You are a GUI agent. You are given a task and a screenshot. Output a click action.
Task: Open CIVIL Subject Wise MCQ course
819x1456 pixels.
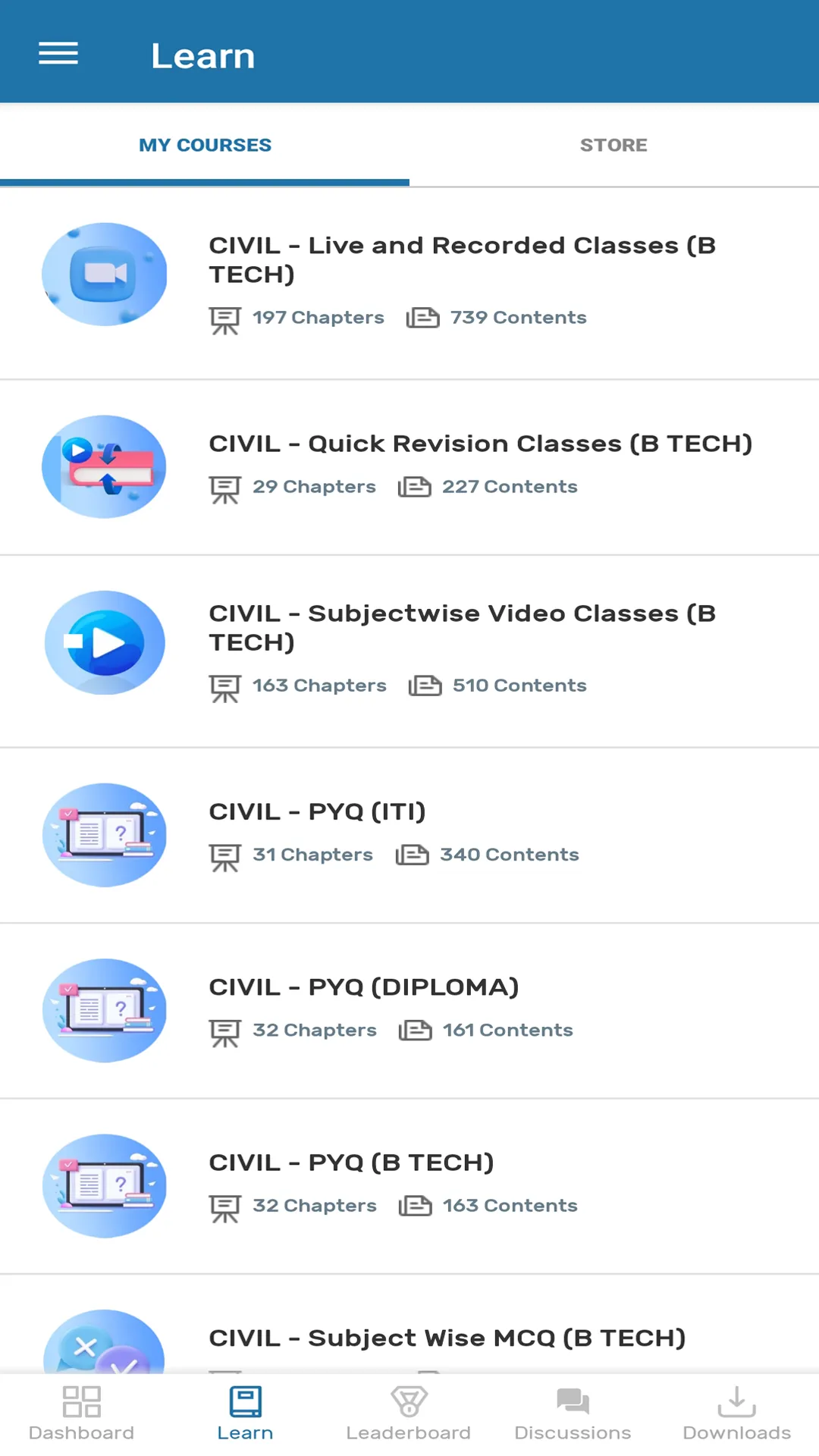[x=447, y=1338]
